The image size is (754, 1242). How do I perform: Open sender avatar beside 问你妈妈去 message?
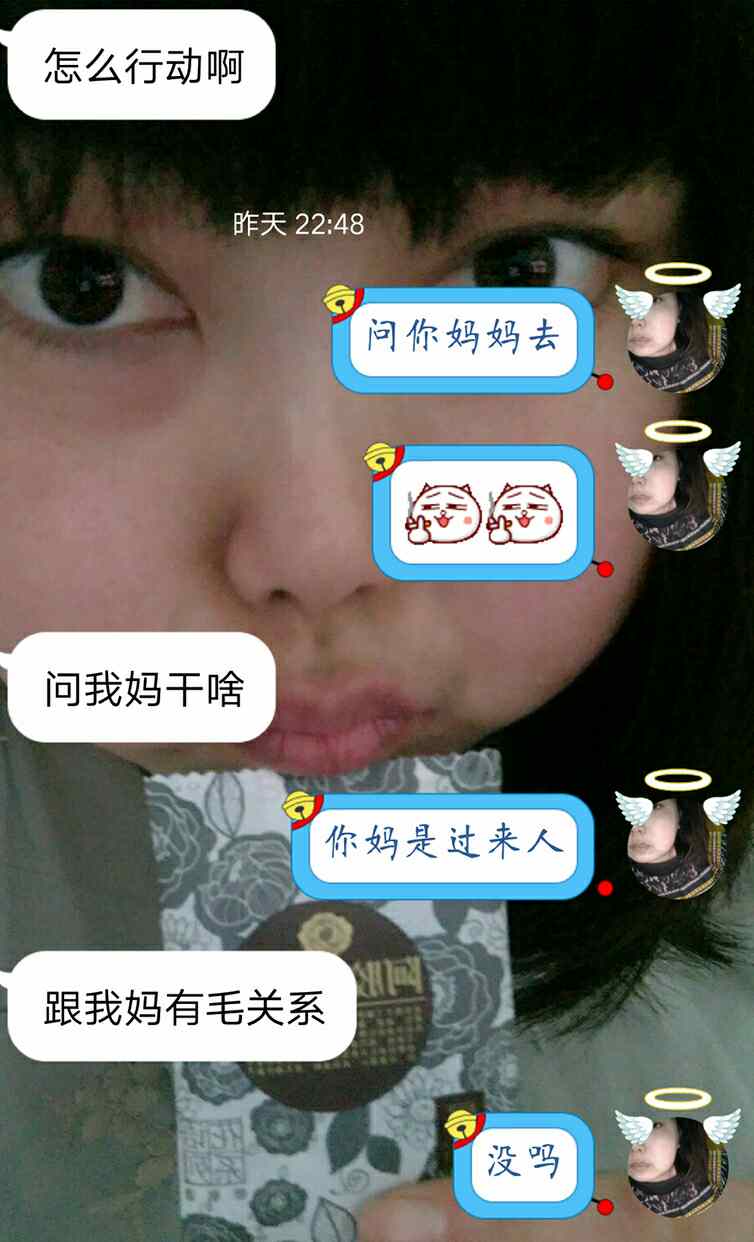click(675, 341)
